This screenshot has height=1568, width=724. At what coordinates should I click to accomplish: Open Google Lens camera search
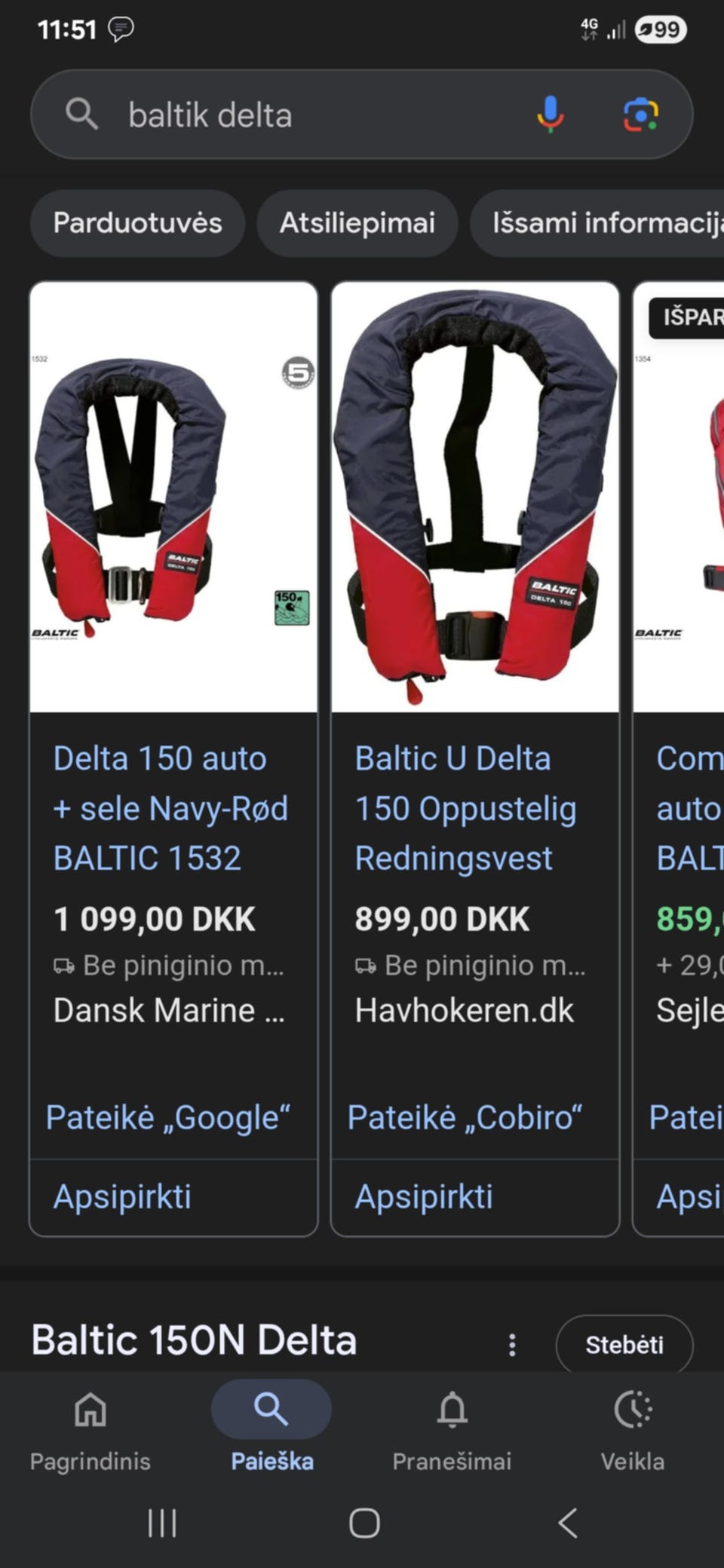(x=640, y=114)
